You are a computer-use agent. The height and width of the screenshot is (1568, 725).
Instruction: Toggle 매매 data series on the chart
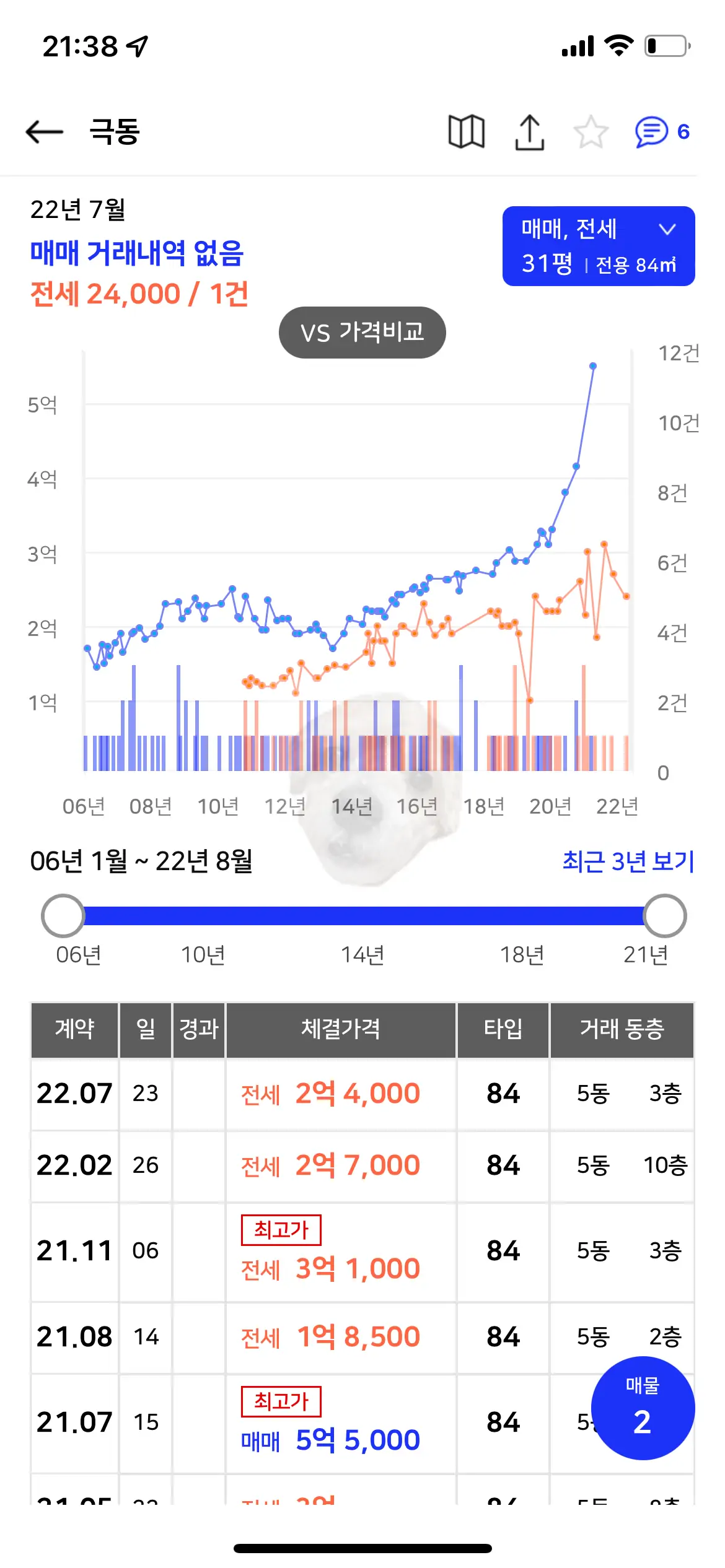[x=136, y=254]
